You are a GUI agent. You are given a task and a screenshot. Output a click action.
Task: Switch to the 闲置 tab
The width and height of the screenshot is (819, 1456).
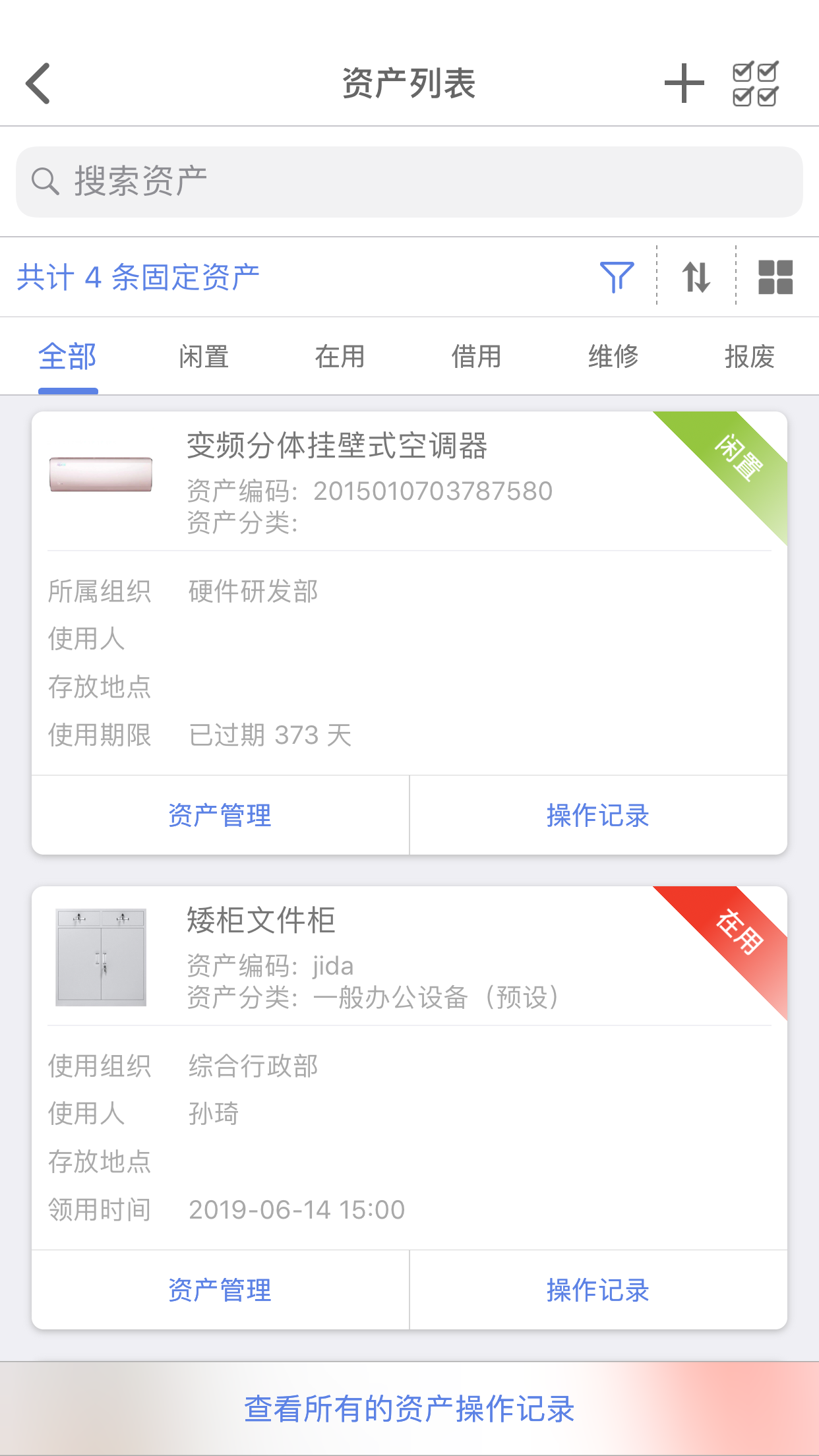[x=203, y=356]
